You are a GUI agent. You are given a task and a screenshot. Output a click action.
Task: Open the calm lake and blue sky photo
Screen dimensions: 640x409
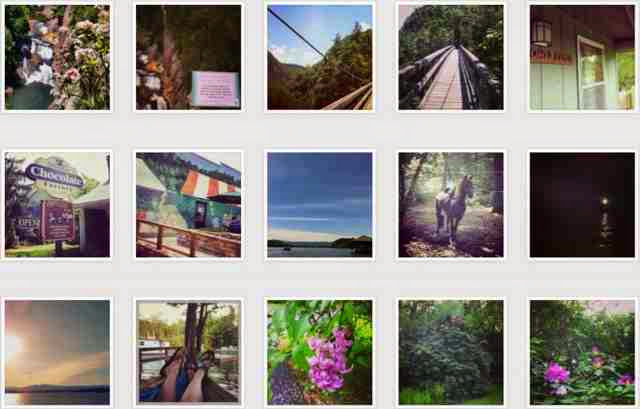(320, 205)
